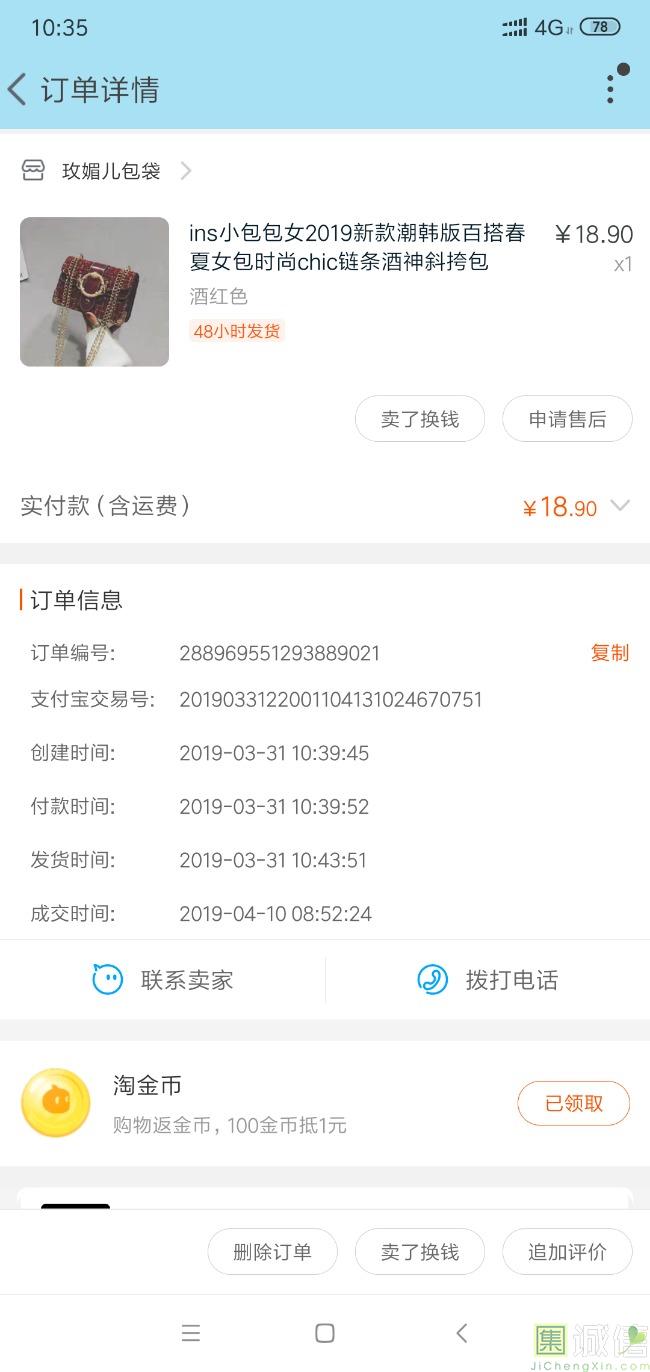
Task: Tap 卖了换钱 in the bottom action bar
Action: (x=420, y=1252)
